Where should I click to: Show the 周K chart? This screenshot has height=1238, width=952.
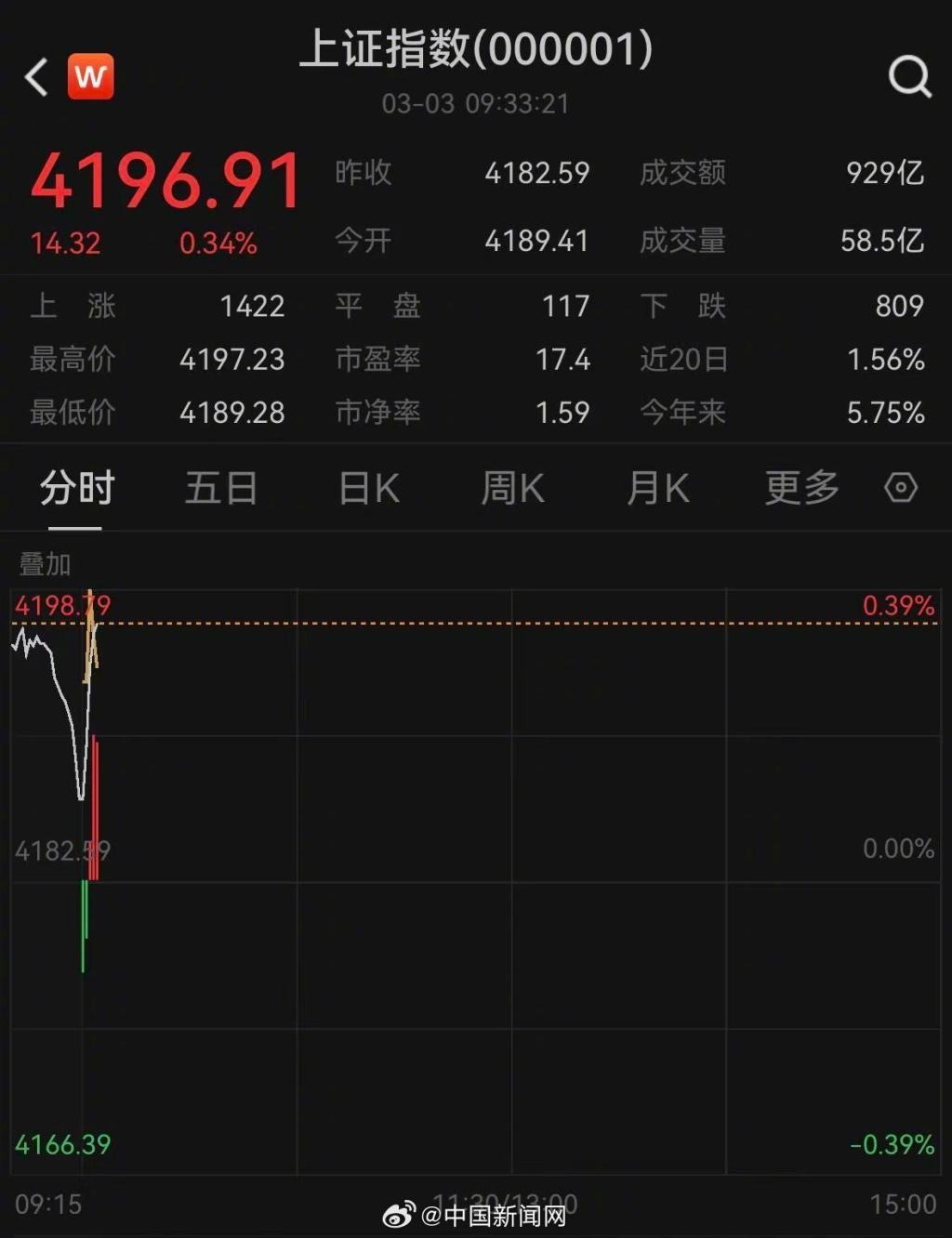click(512, 489)
